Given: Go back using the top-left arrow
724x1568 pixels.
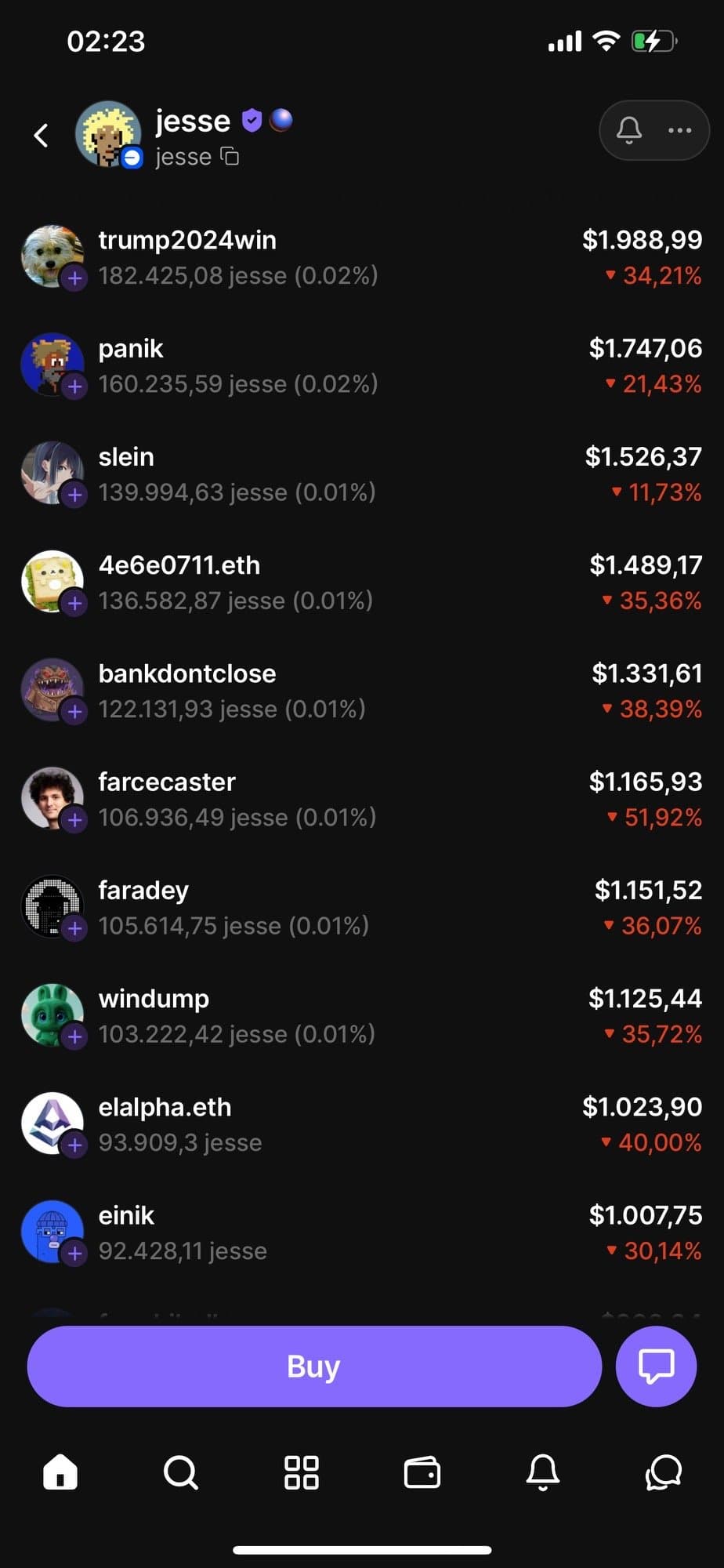Looking at the screenshot, I should (42, 135).
